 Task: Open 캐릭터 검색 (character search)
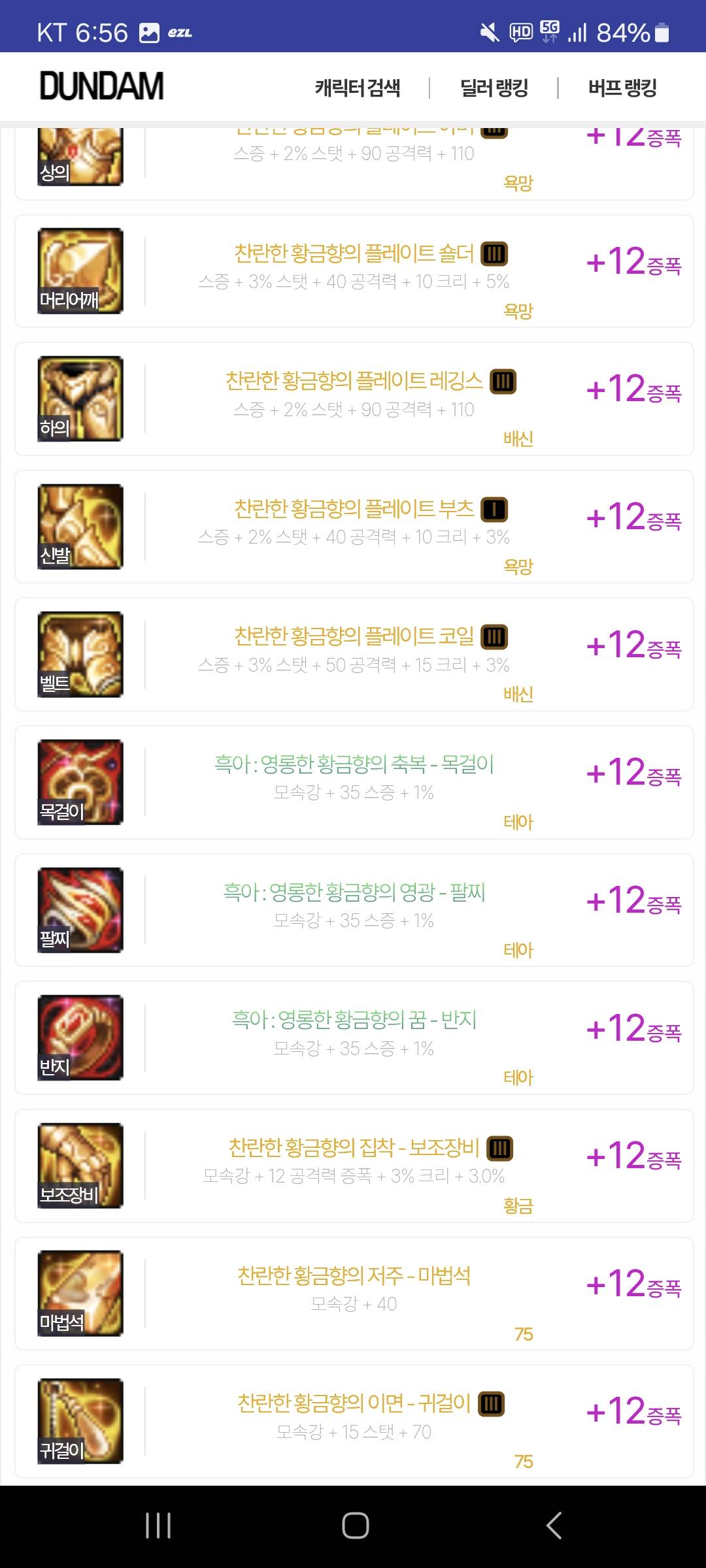pyautogui.click(x=358, y=88)
